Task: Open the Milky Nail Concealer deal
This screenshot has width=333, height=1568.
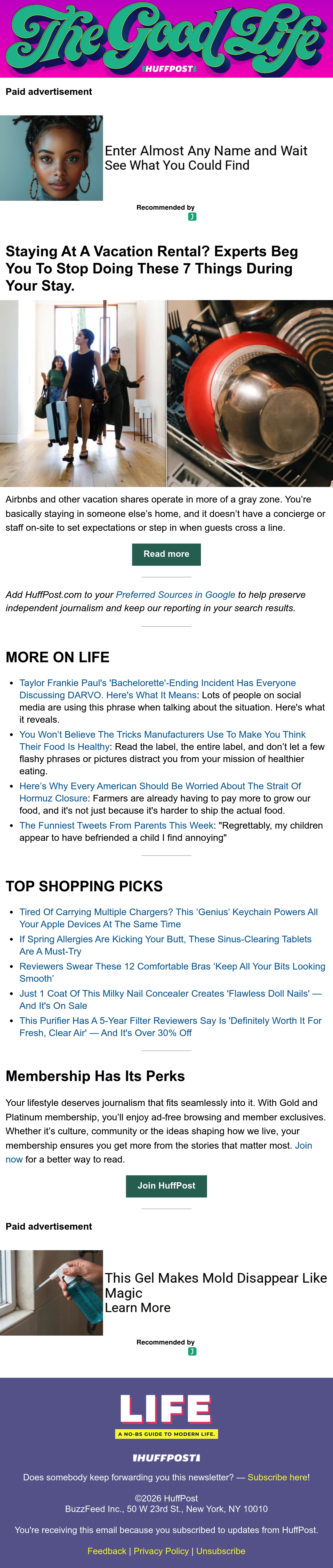Action: 170,999
